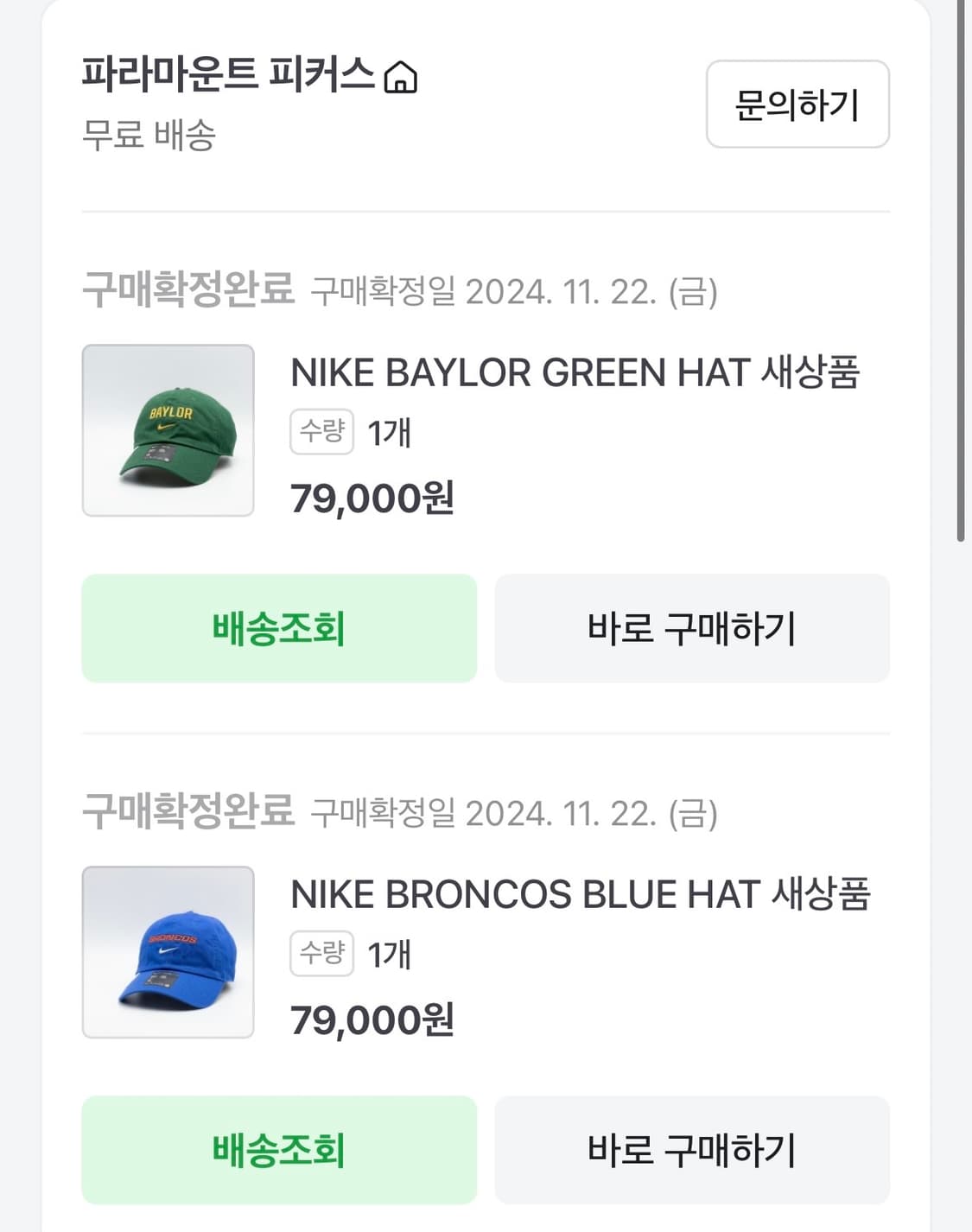Click the green Baylor hat thumbnail
The height and width of the screenshot is (1232, 972).
pos(169,427)
